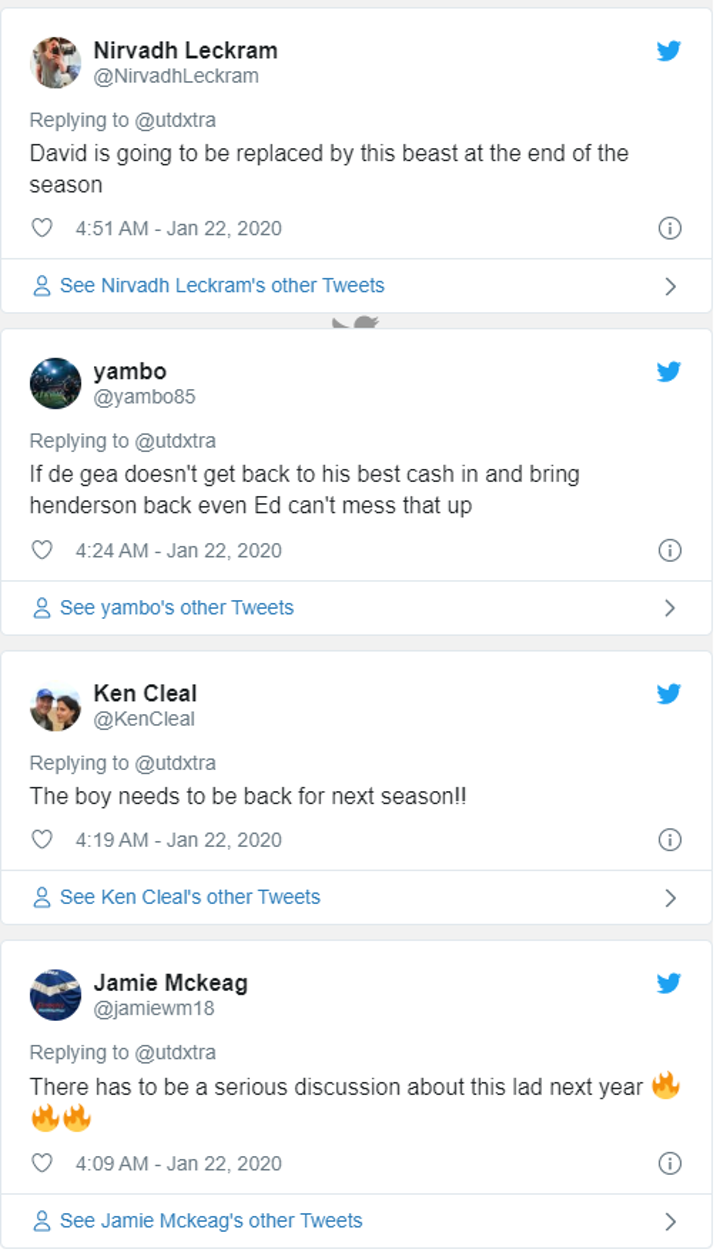
Task: Open Twitter bird on Nirvadh Leckram's tweet
Action: pyautogui.click(x=669, y=51)
